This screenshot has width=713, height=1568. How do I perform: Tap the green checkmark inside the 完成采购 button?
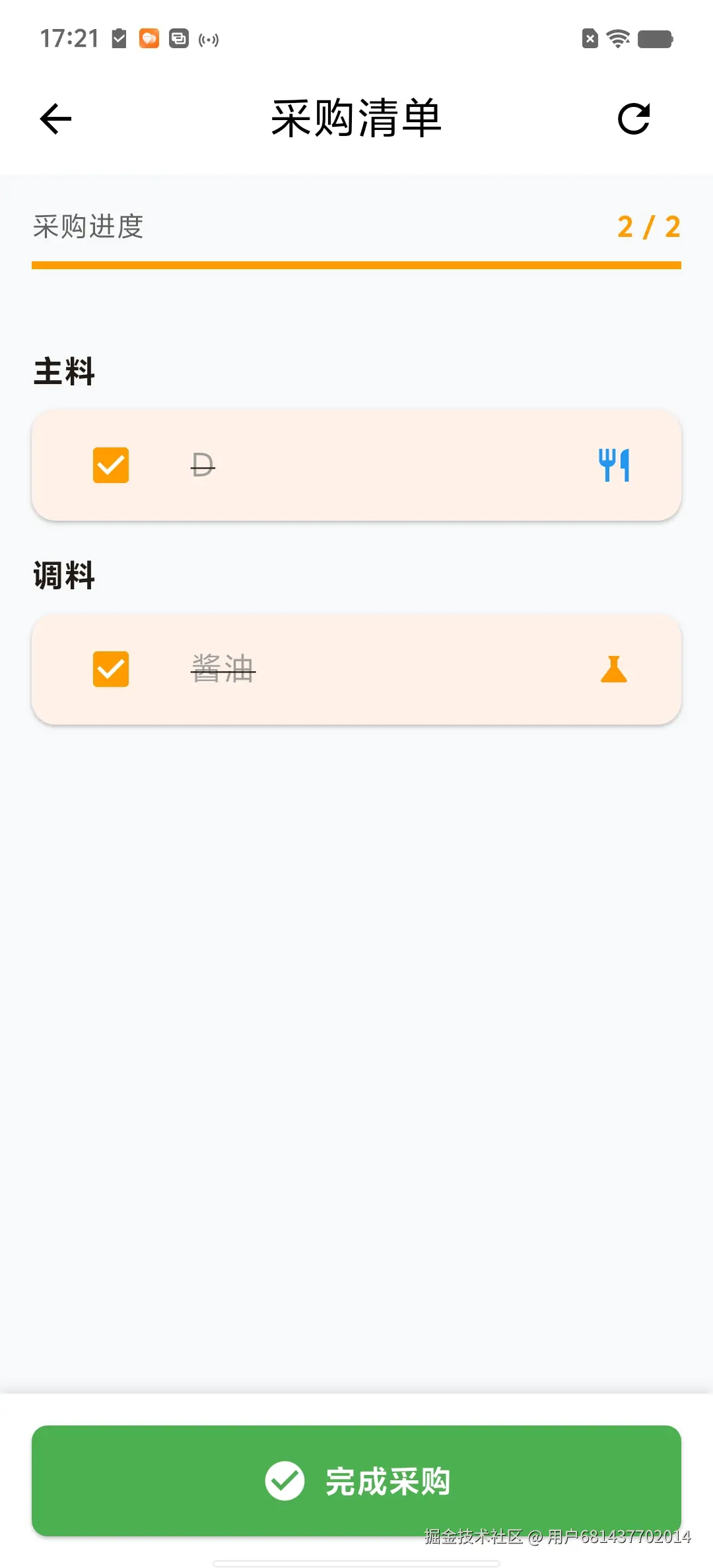pos(285,1481)
